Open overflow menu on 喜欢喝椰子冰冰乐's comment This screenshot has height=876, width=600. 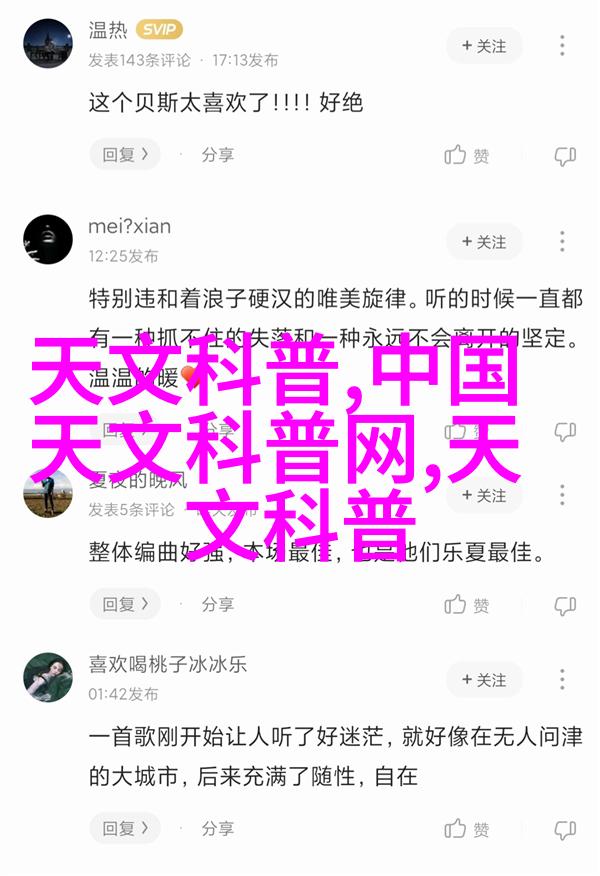562,680
